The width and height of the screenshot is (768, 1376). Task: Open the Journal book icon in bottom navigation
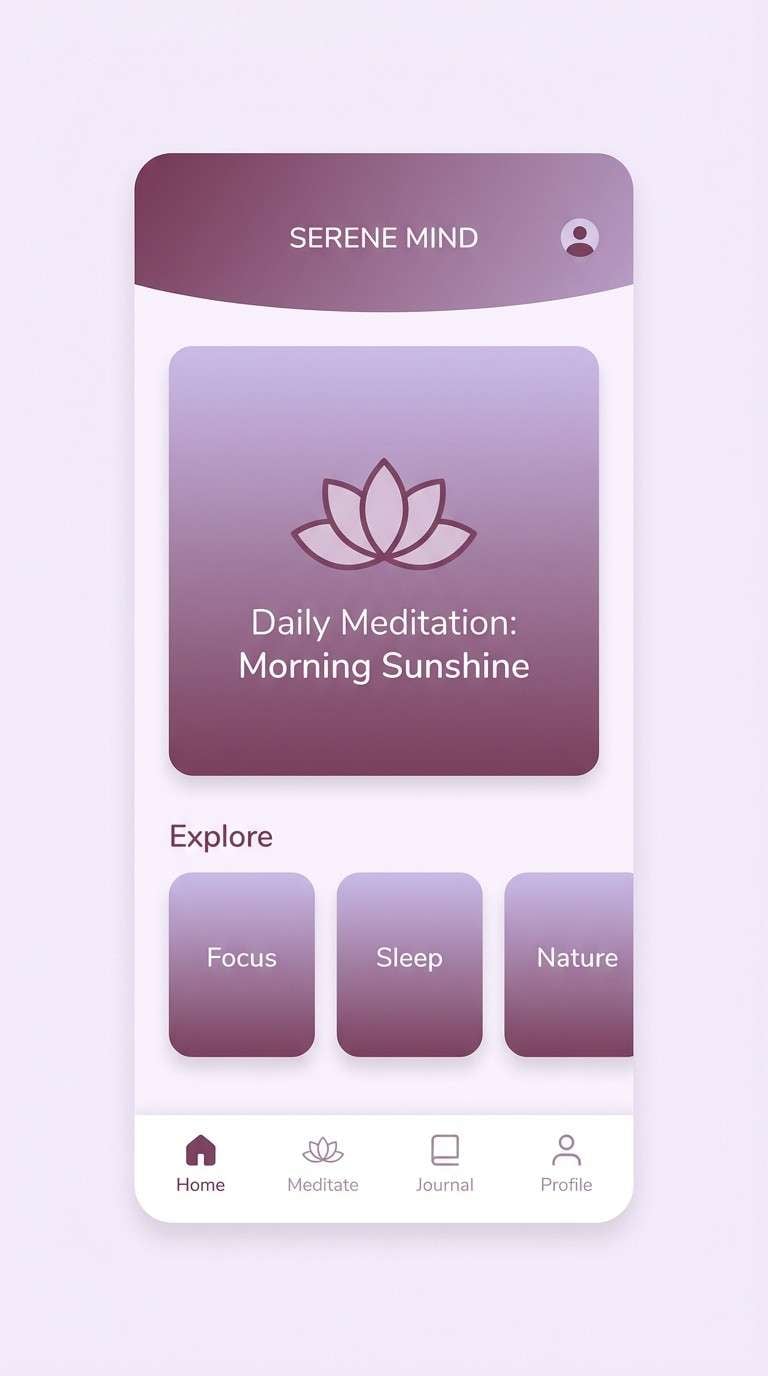tap(445, 1150)
